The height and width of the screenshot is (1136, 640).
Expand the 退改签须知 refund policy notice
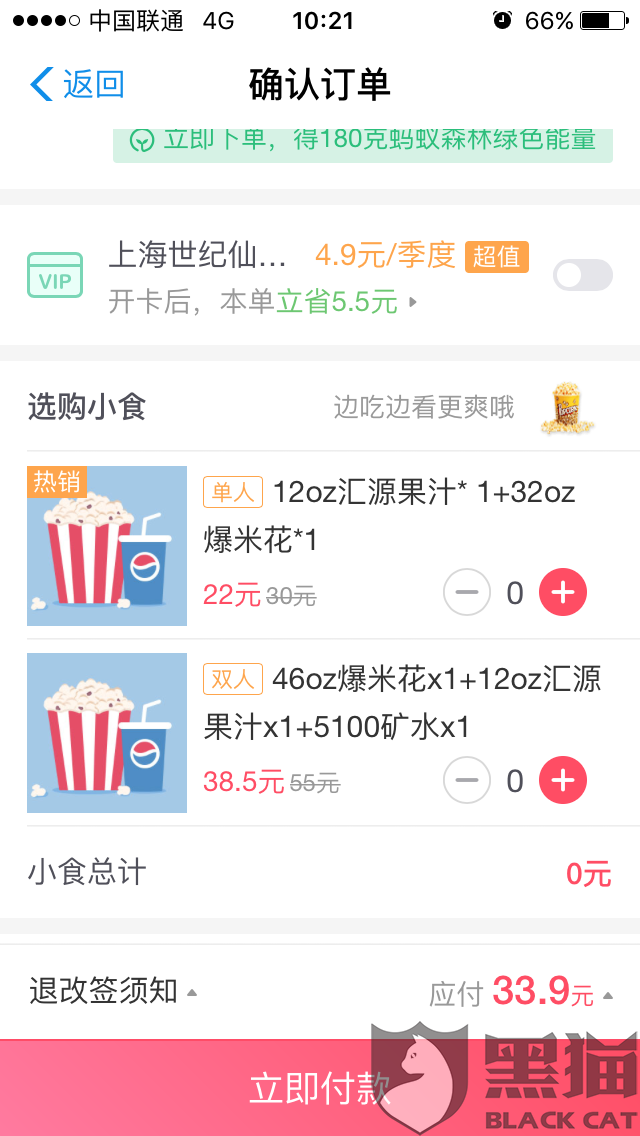coord(113,991)
